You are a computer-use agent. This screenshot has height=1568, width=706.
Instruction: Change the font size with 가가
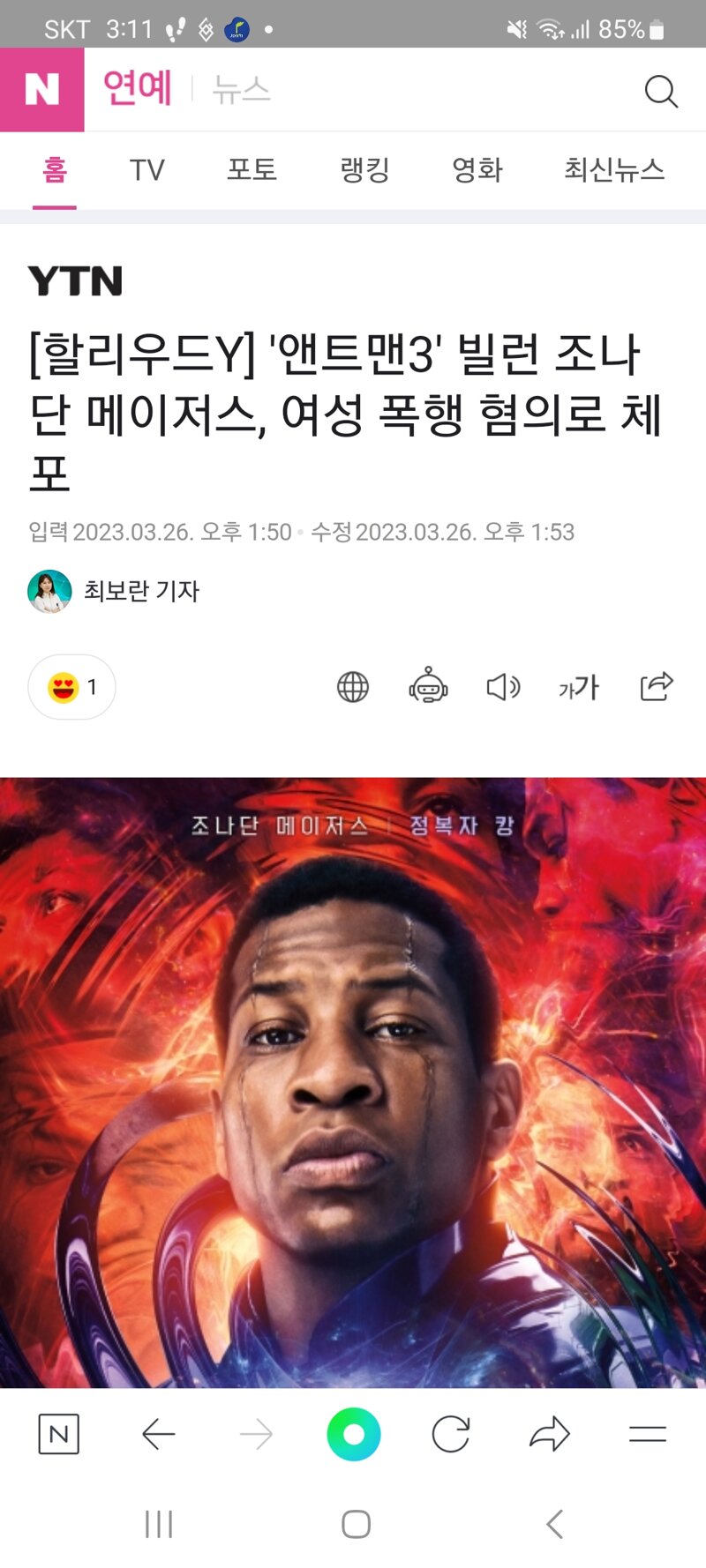[x=579, y=687]
